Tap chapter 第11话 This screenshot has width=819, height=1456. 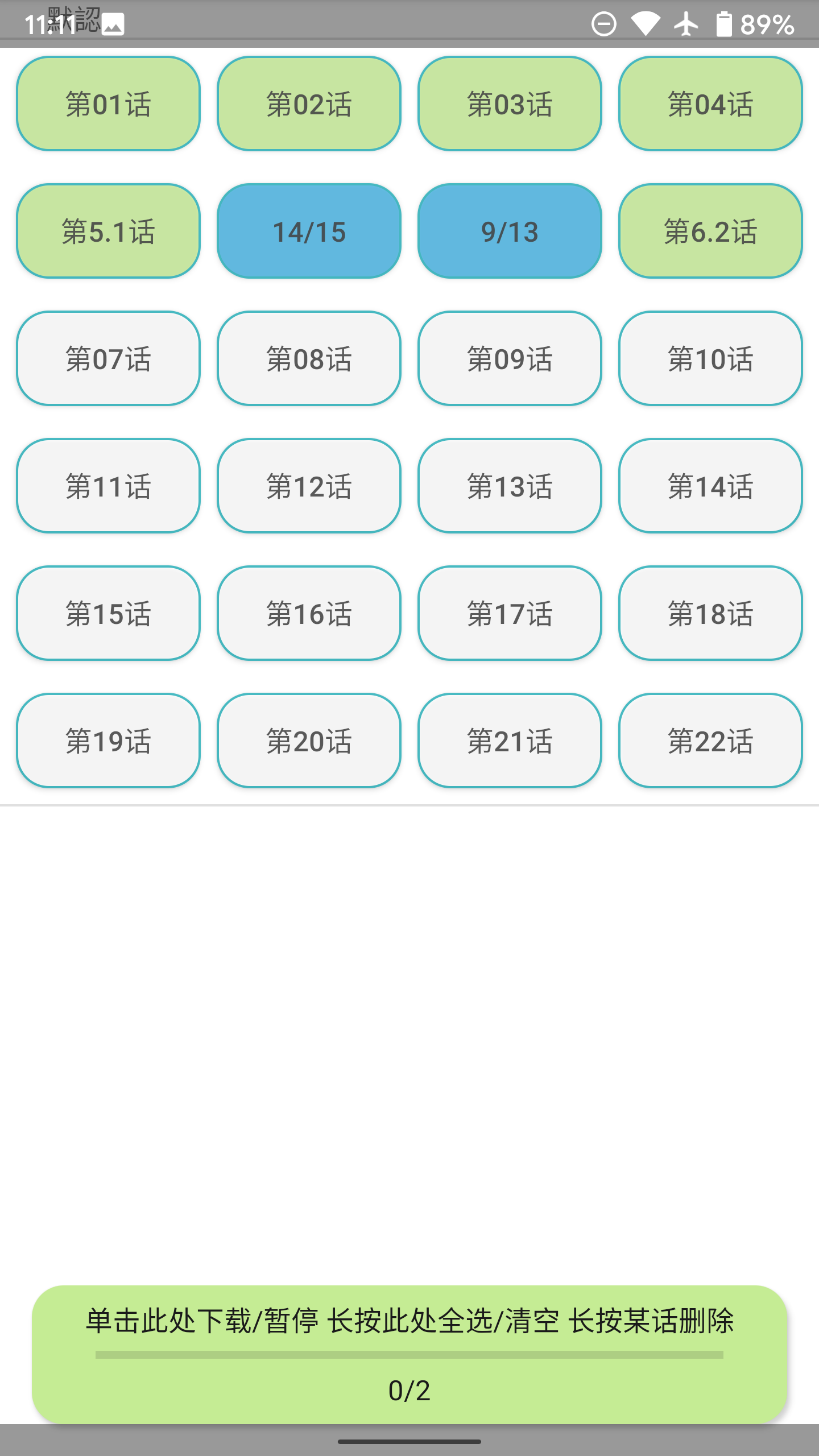108,486
